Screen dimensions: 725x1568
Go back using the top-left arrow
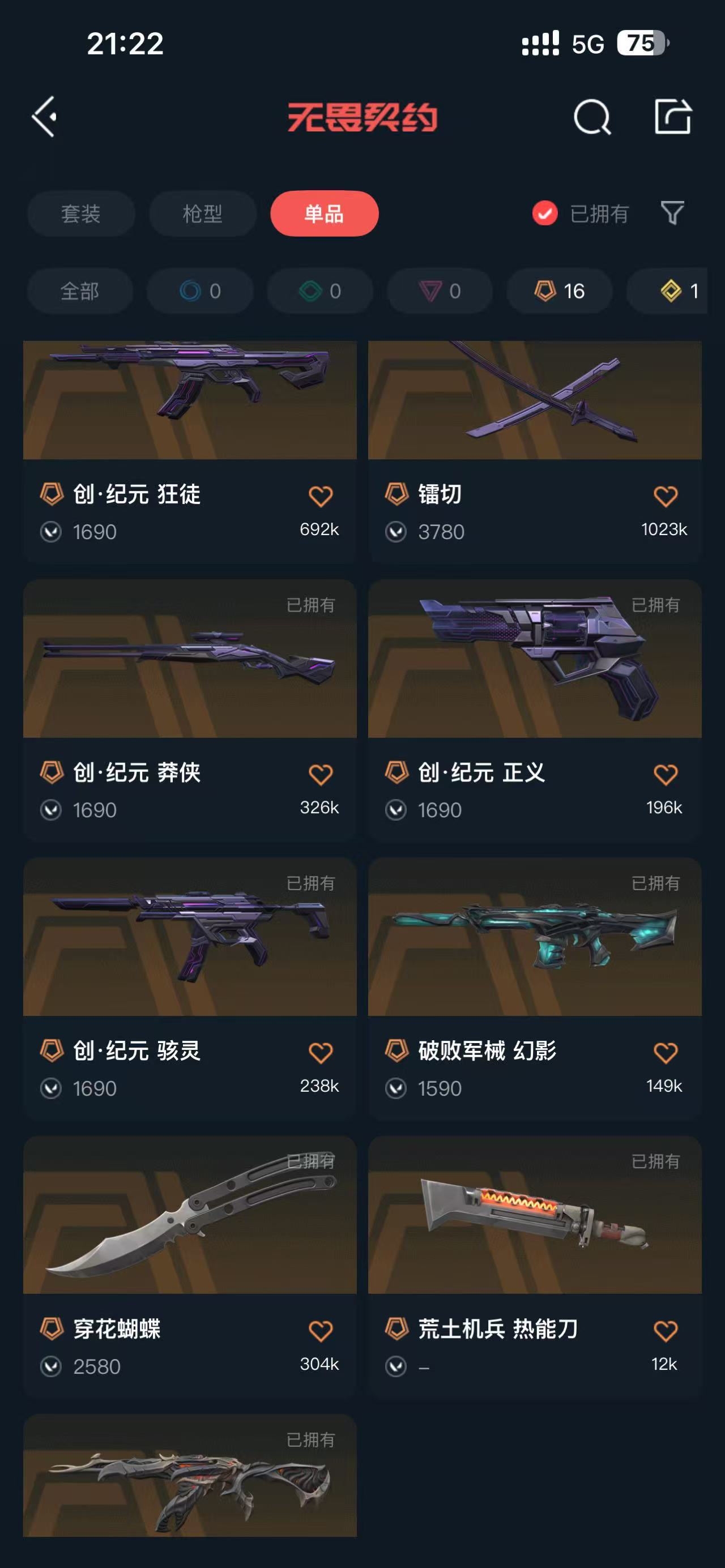[44, 116]
